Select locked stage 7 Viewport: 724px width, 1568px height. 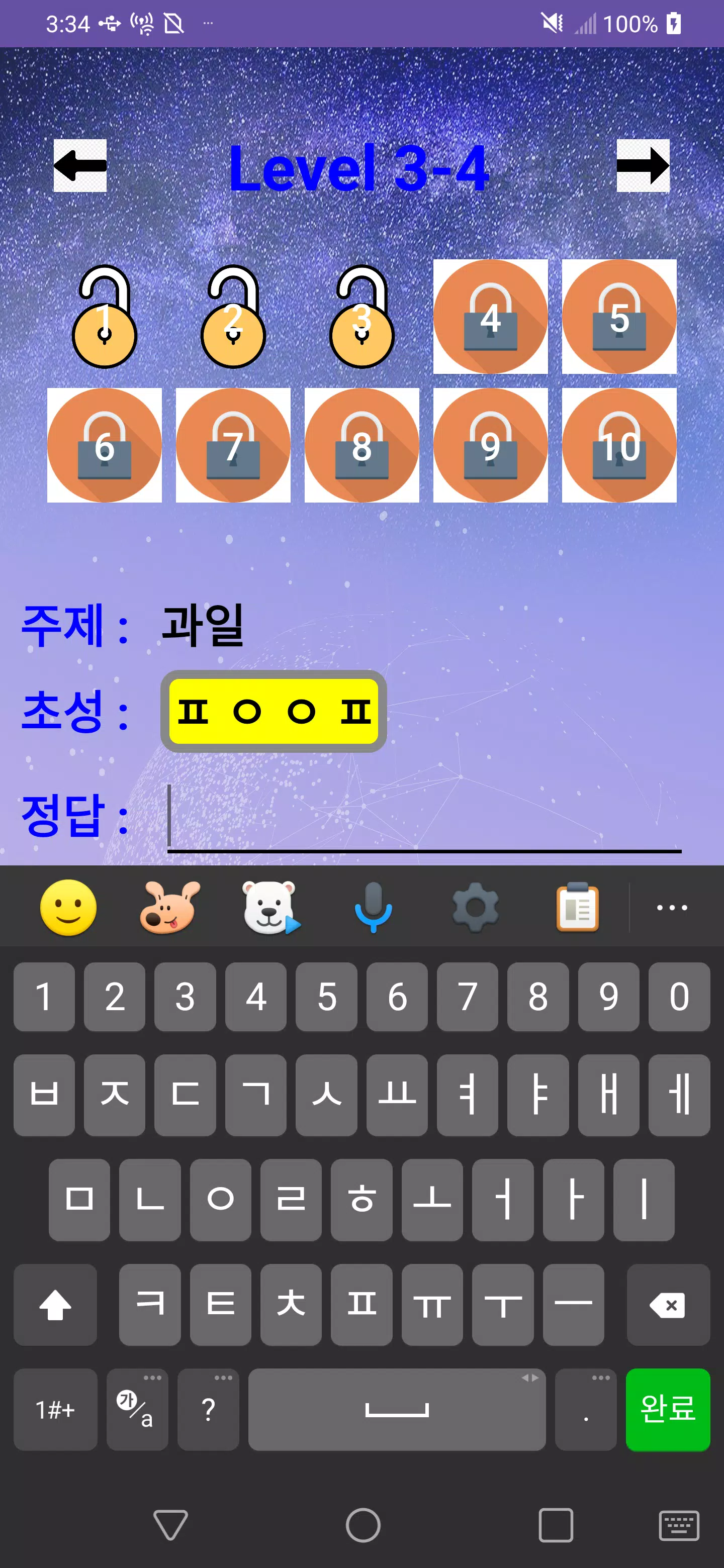[x=233, y=445]
